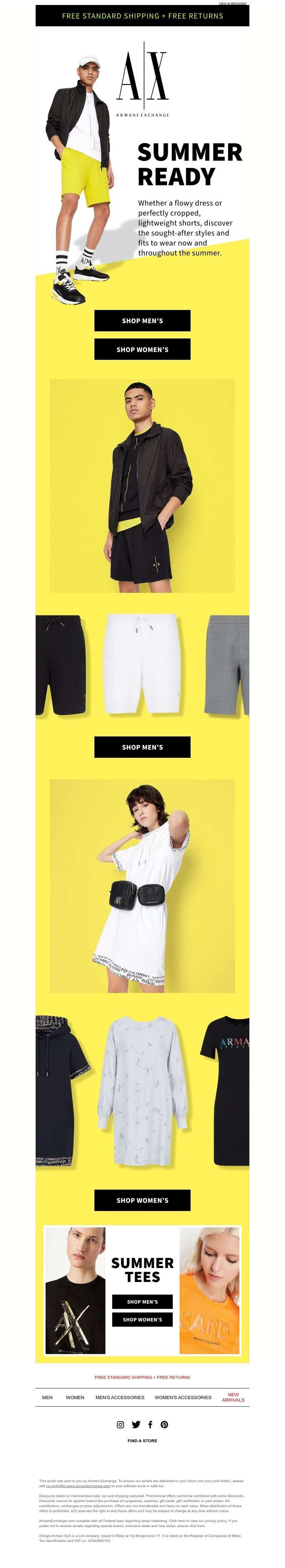
Task: Open the Women footer navigation link
Action: (x=75, y=1397)
